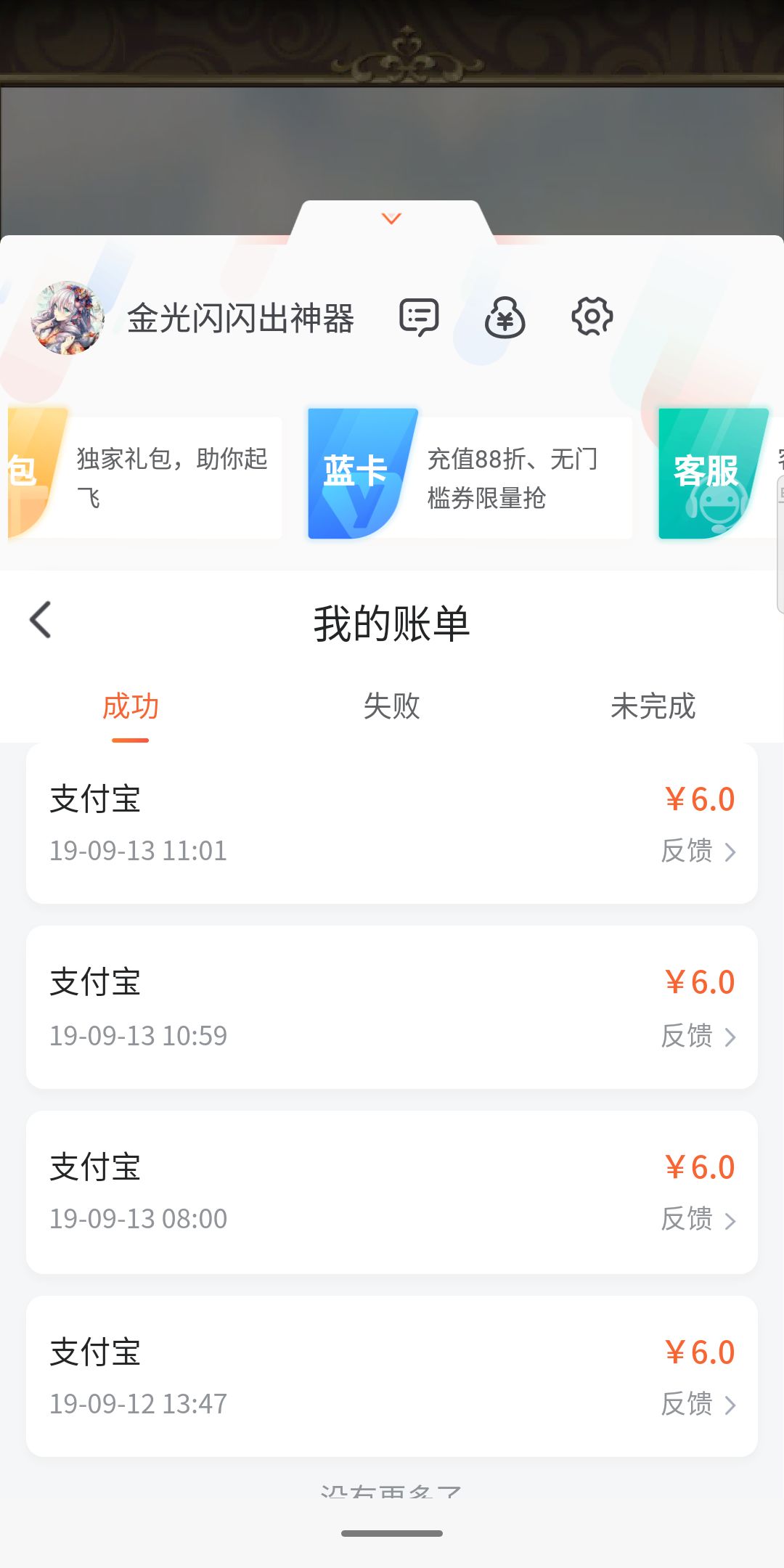Open the messages icon beside the username
The width and height of the screenshot is (784, 1568).
419,317
